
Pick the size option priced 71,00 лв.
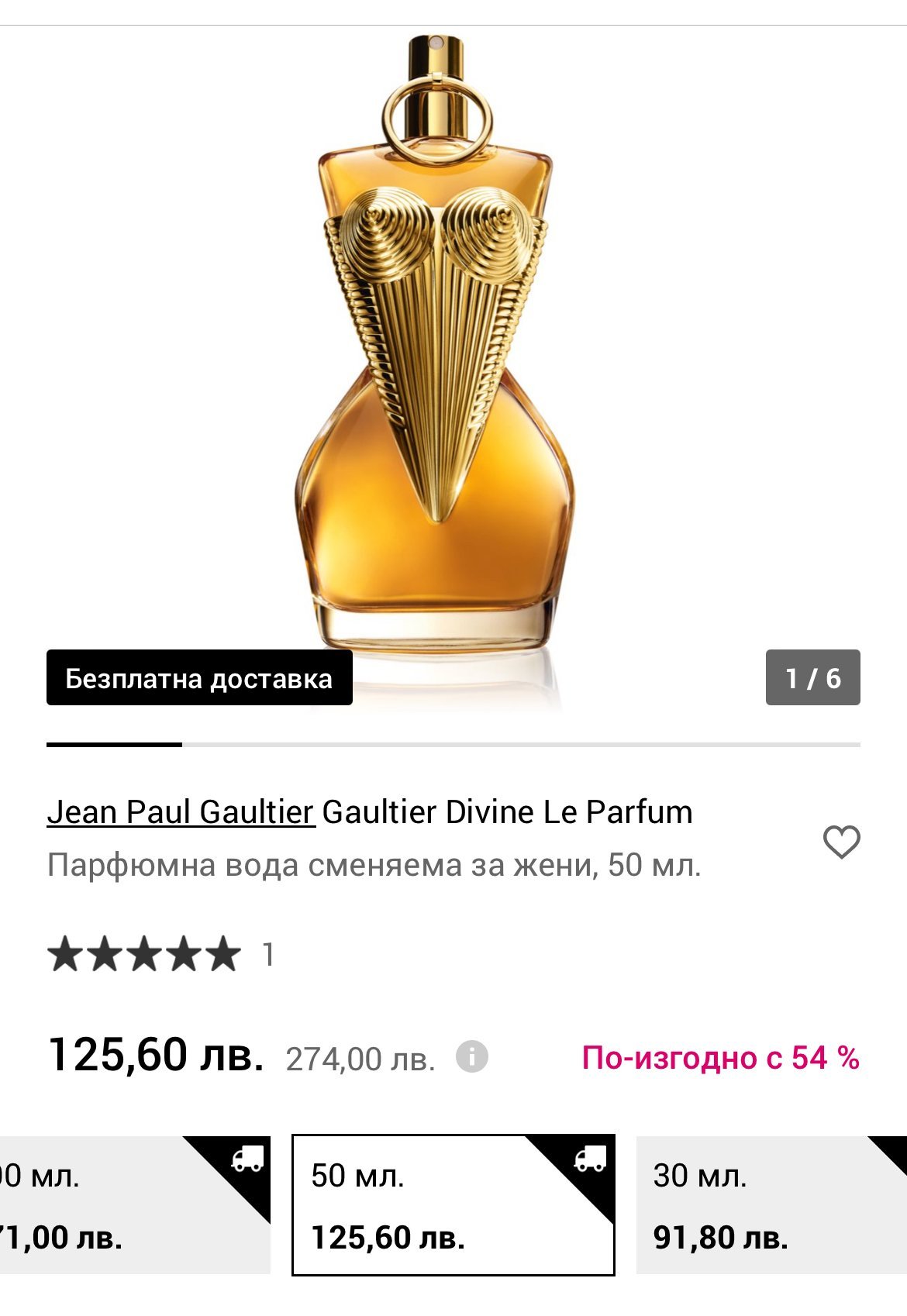click(133, 1205)
